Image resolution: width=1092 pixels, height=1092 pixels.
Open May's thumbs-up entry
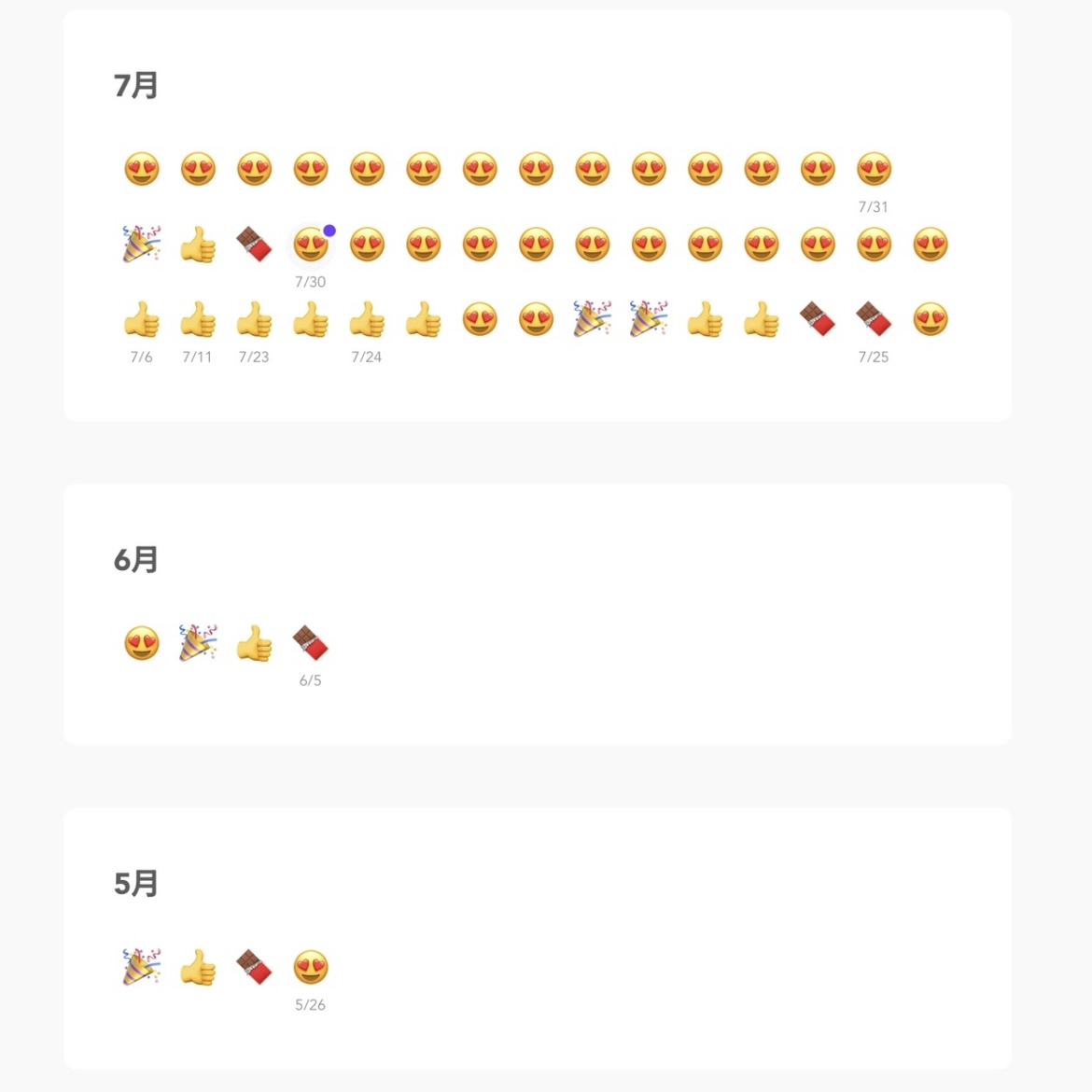pos(197,968)
